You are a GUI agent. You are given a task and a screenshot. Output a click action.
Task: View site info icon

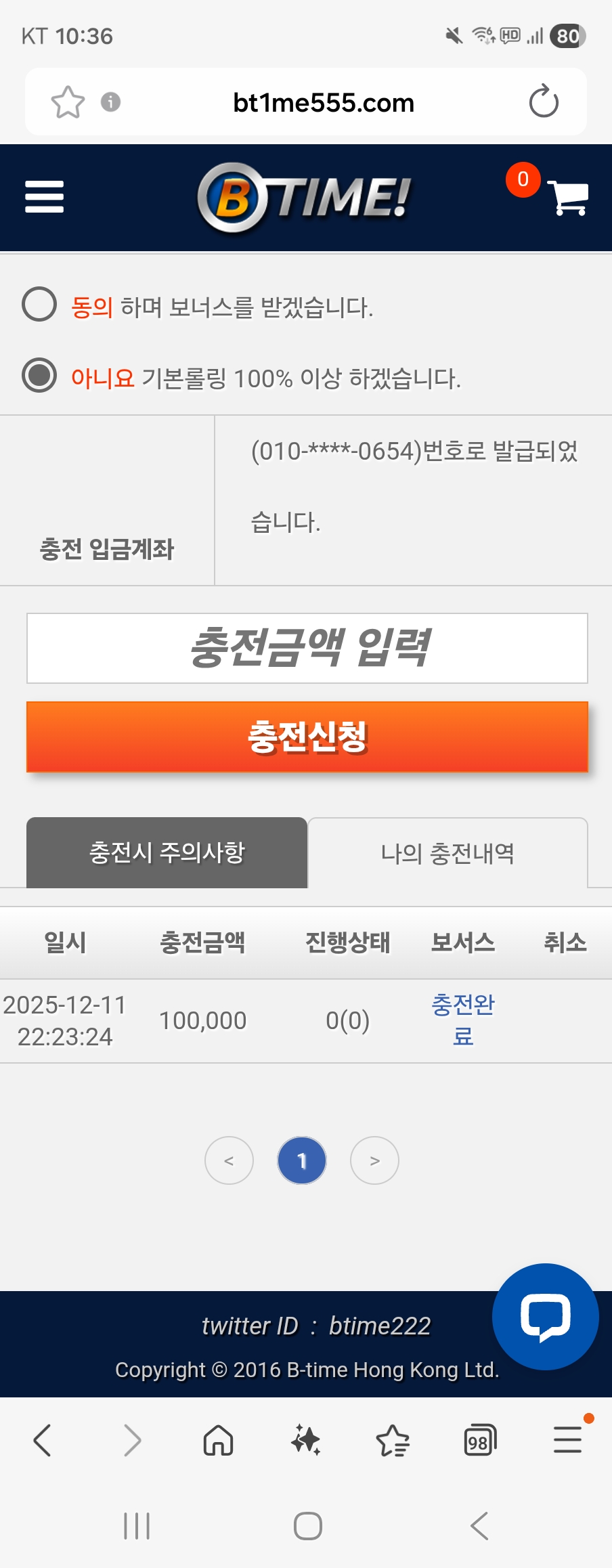pyautogui.click(x=110, y=102)
